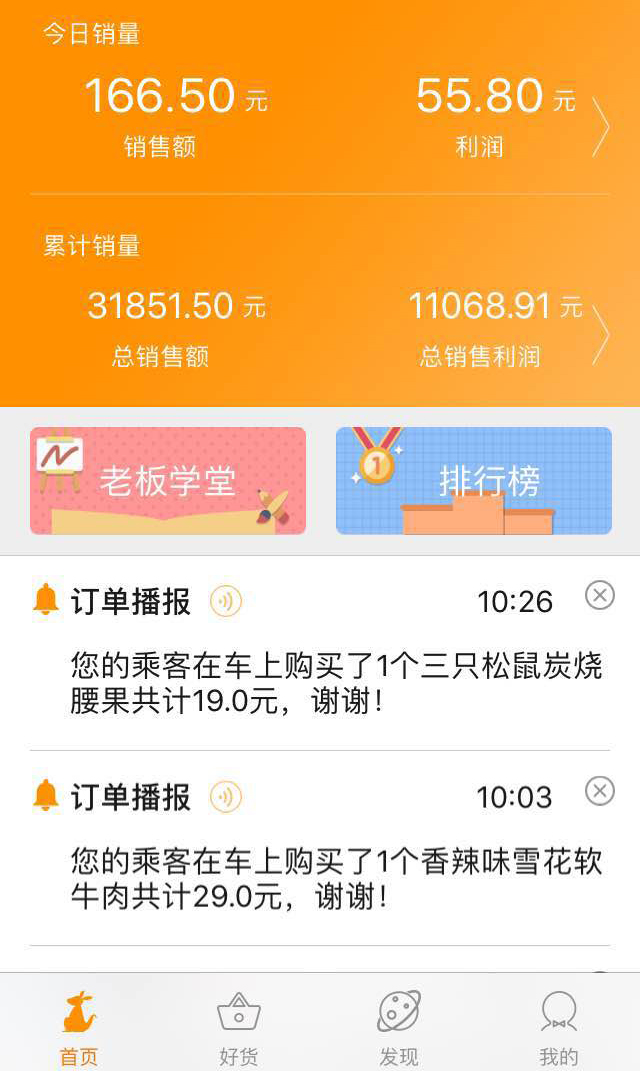Switch to the 我的 tab
The width and height of the screenshot is (640, 1071).
tap(559, 1025)
